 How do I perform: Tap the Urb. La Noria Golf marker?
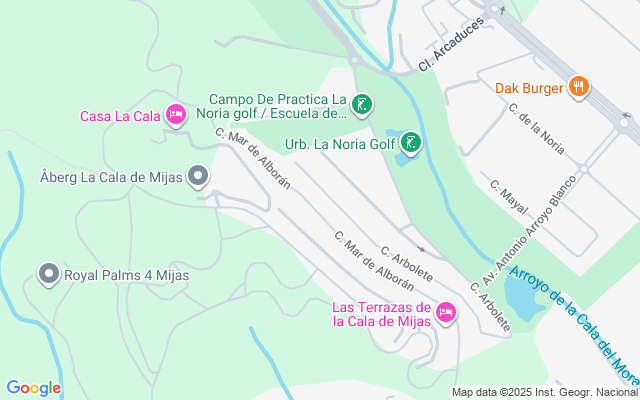click(410, 143)
